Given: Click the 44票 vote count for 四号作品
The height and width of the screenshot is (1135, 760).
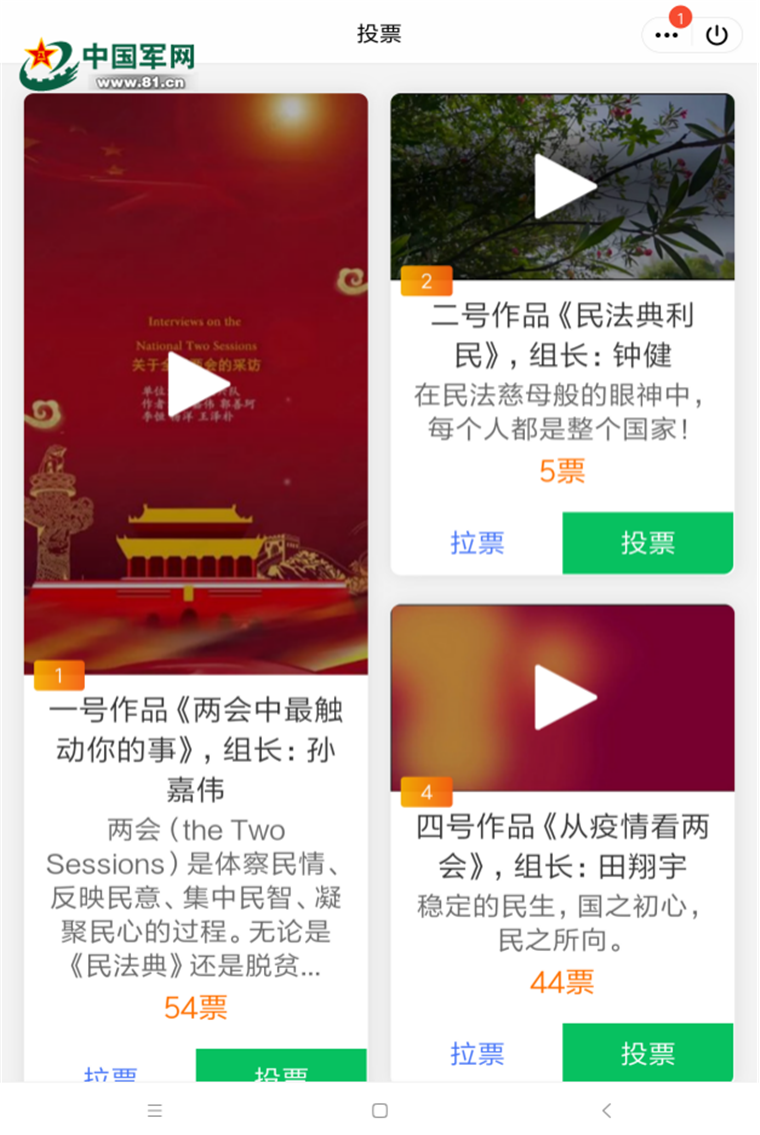Looking at the screenshot, I should pos(563,984).
